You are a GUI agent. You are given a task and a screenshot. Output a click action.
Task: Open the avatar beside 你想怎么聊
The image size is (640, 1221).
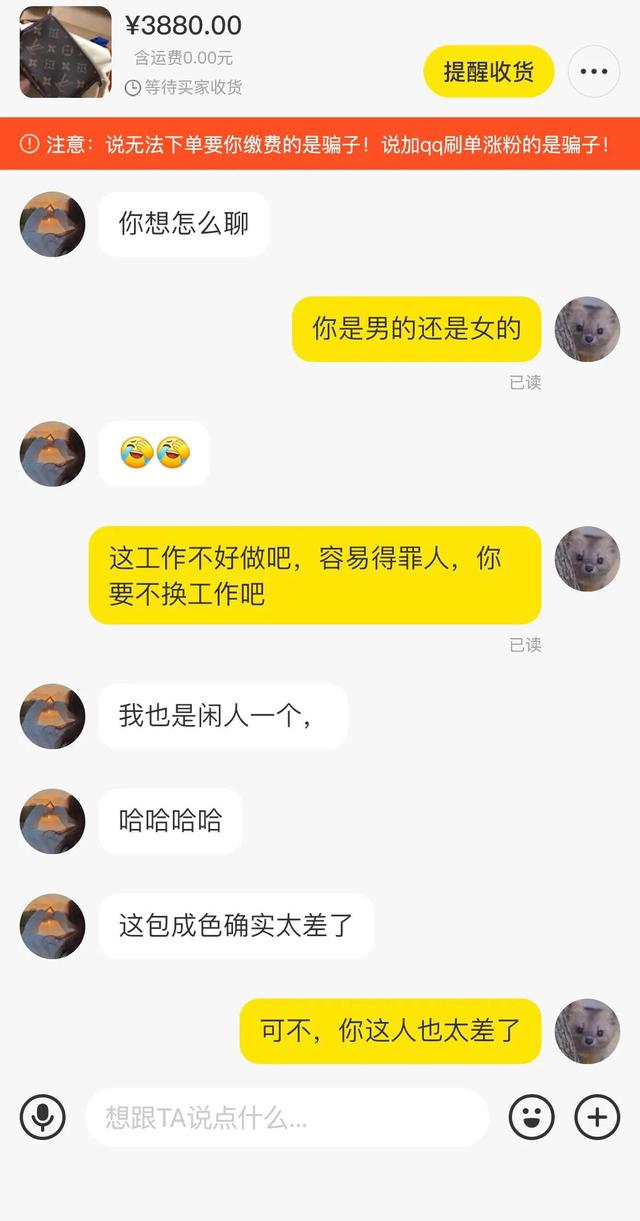click(x=52, y=224)
